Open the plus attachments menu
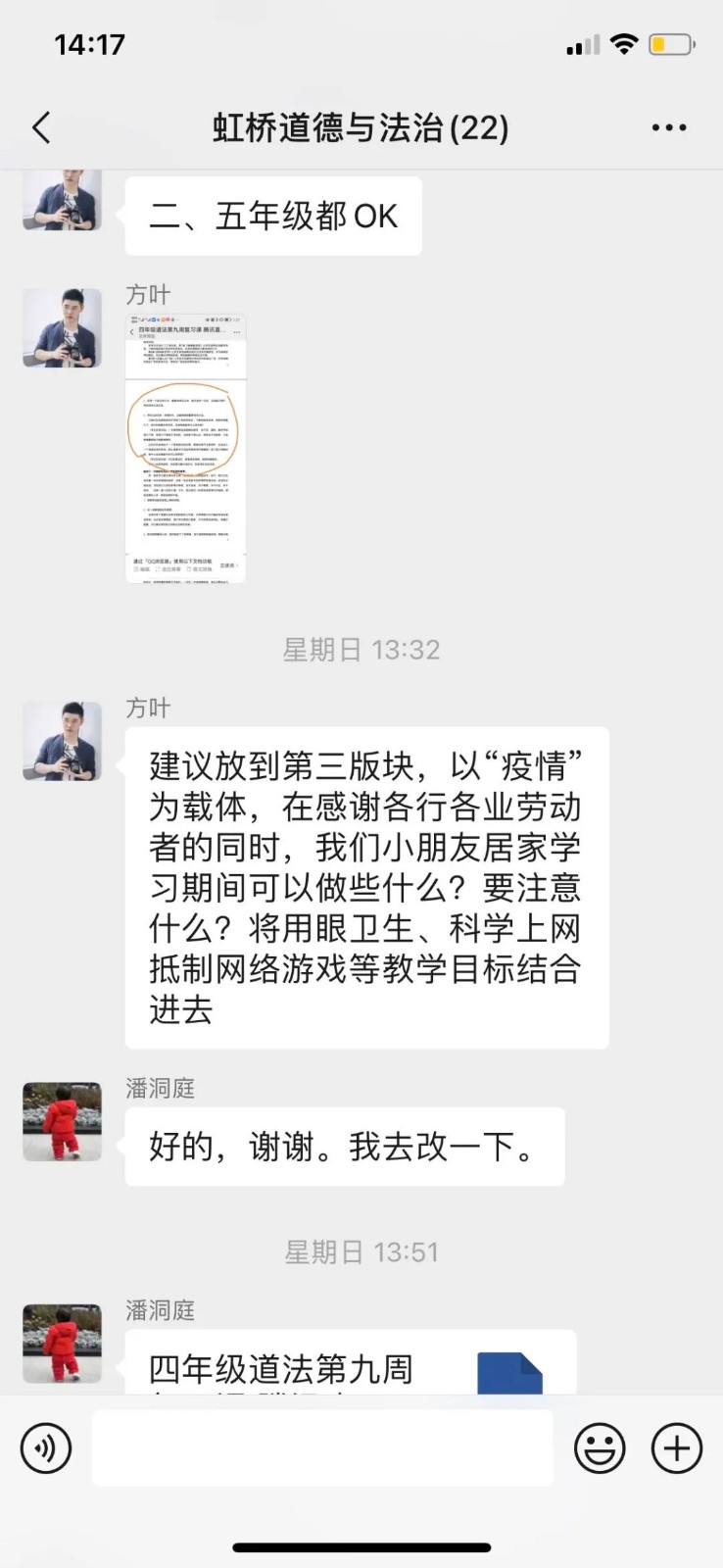 tap(677, 1448)
